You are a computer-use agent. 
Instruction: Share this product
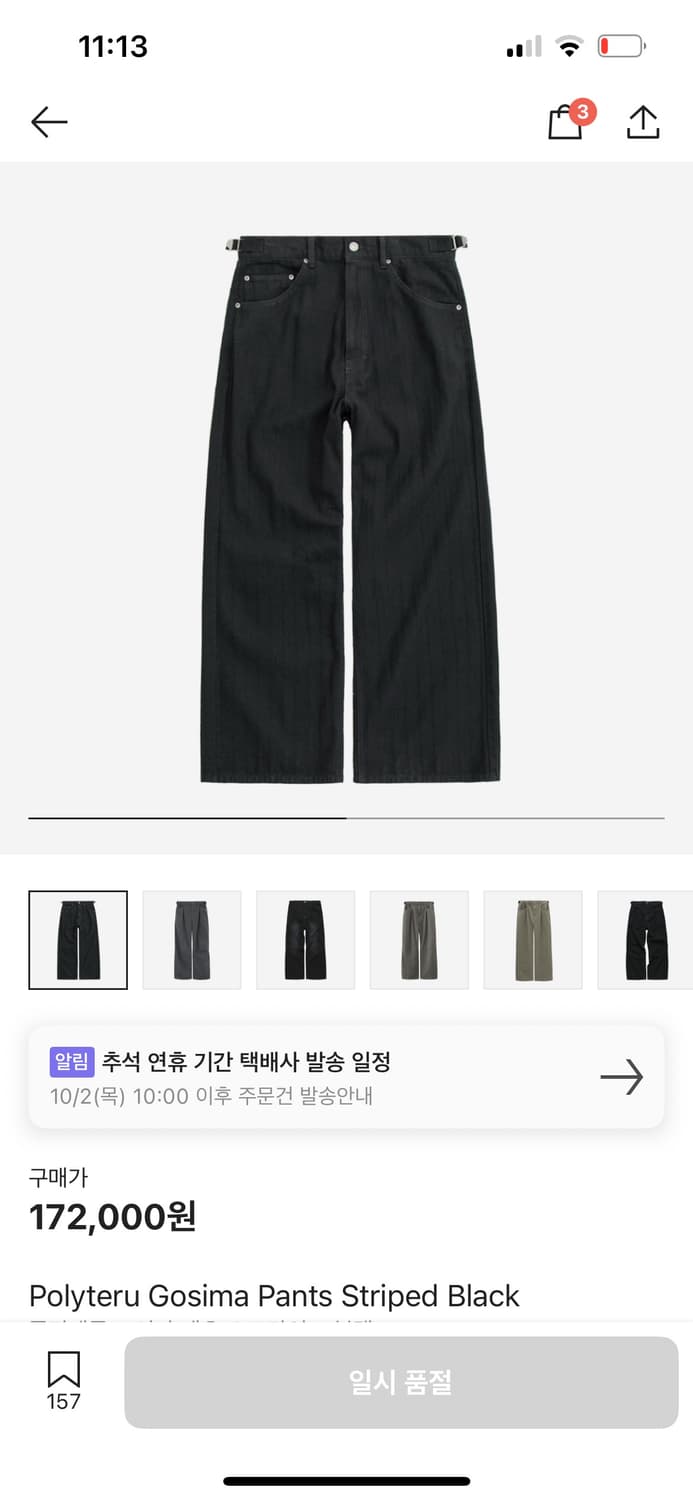point(643,122)
